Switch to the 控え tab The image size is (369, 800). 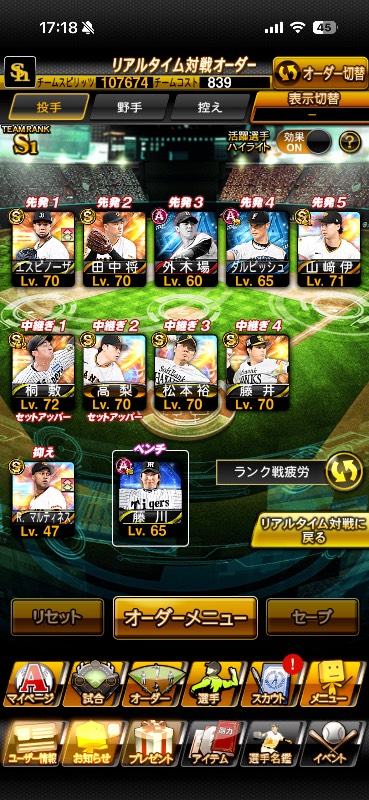[210, 107]
